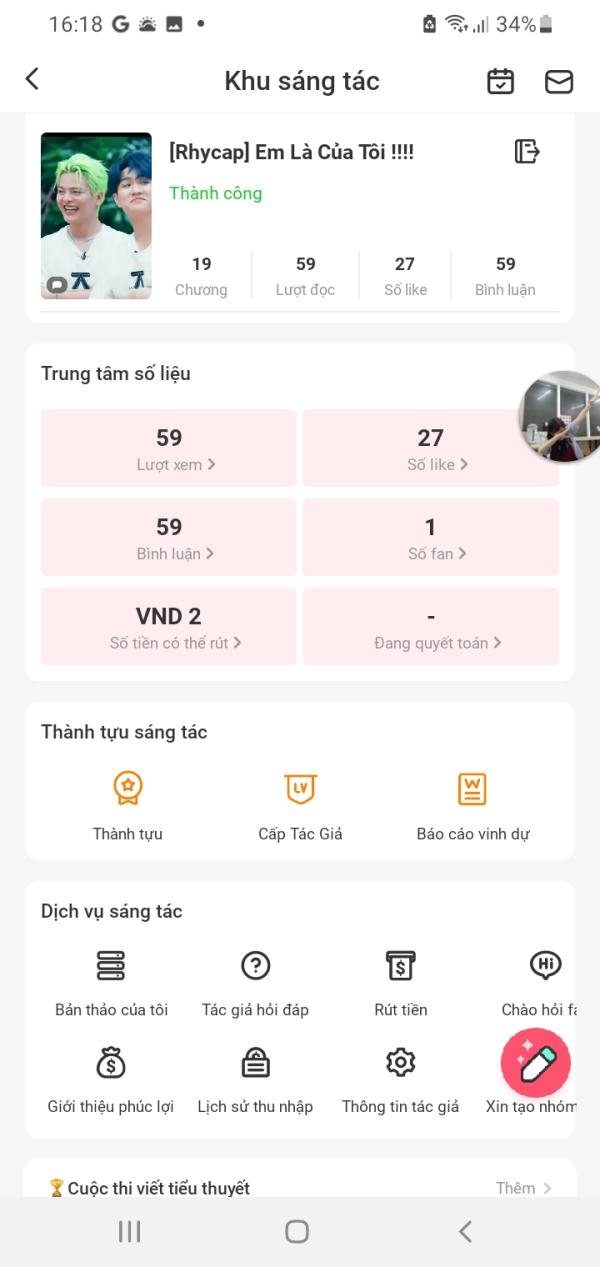Select Rút tiền to withdraw
The image size is (600, 1267).
[x=400, y=982]
